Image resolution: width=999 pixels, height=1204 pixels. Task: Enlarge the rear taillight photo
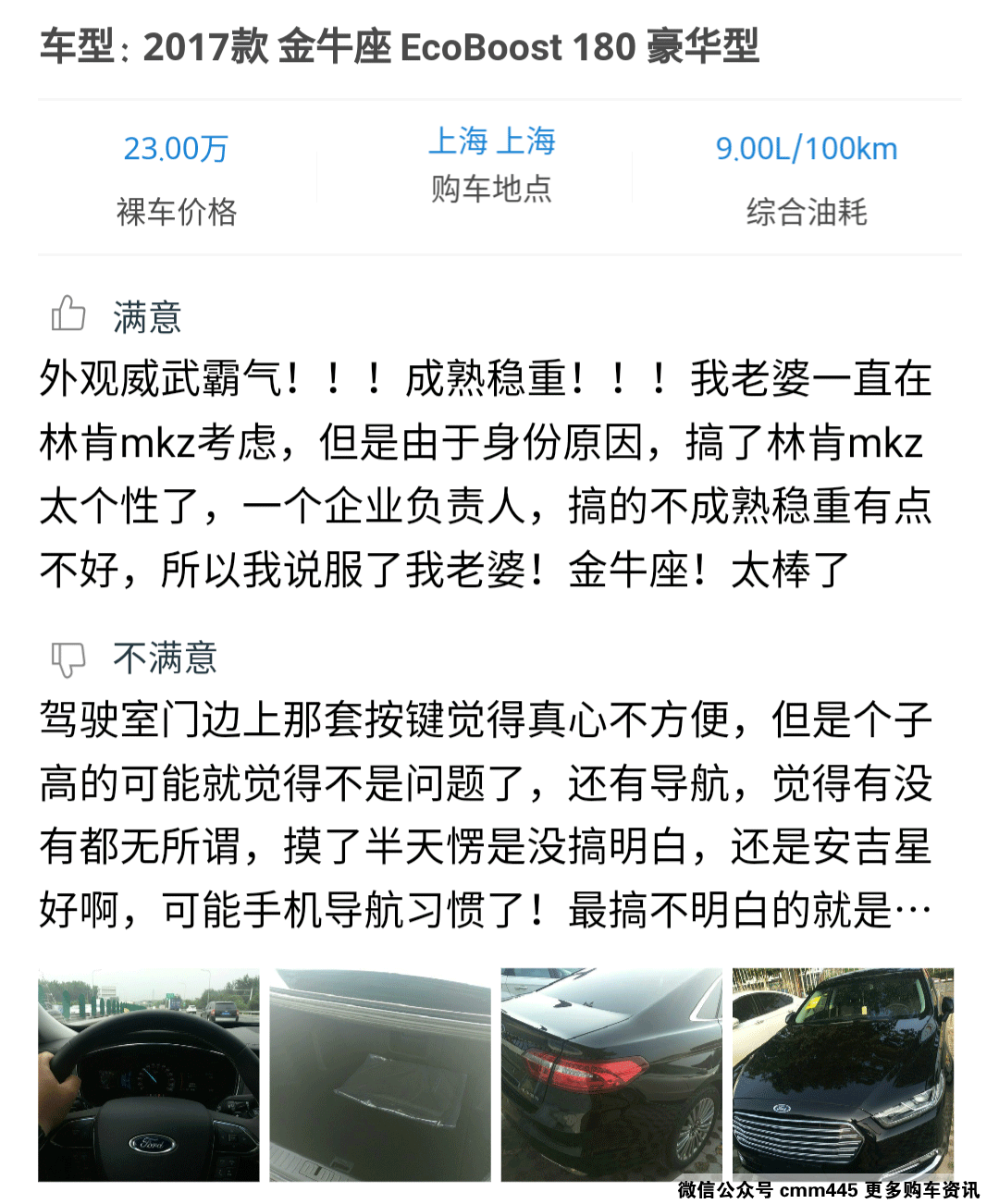(610, 1075)
